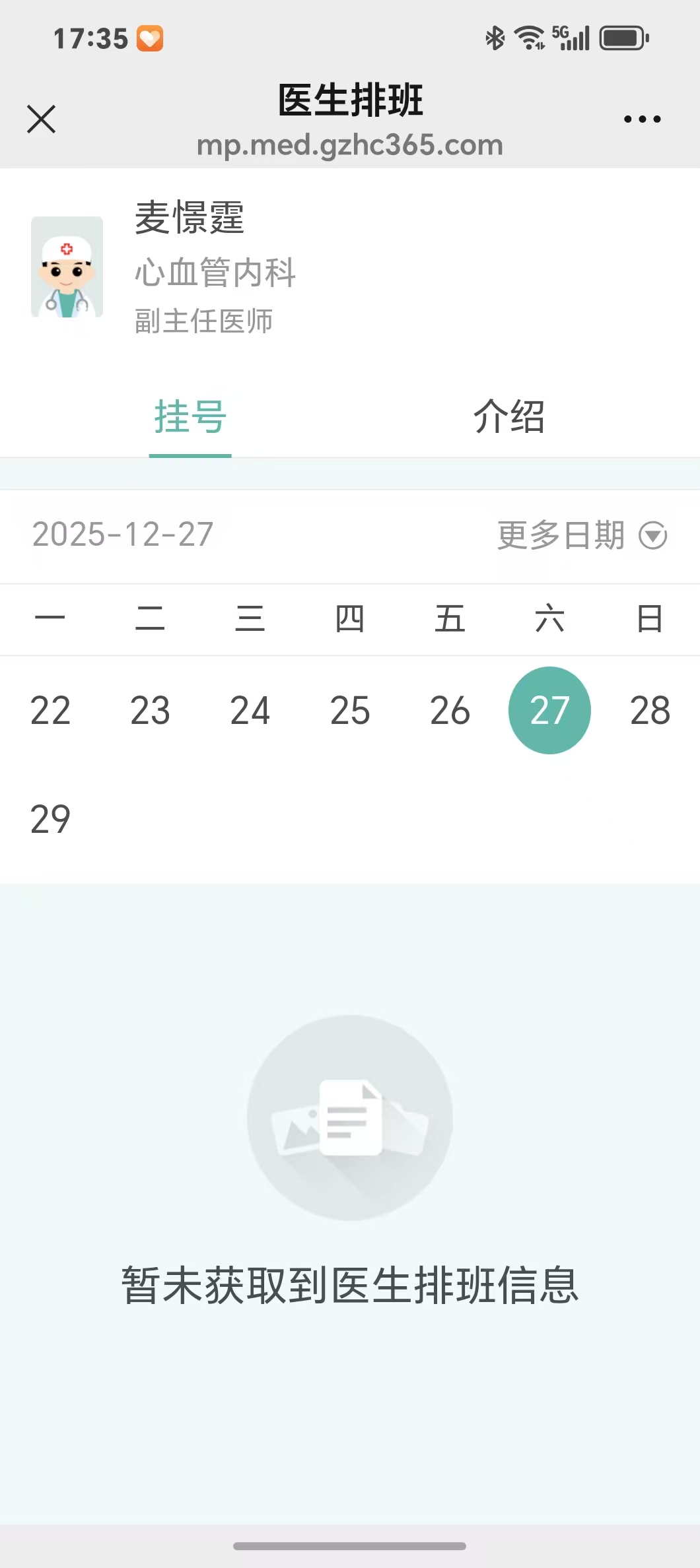Expand the 更多日期 dropdown
The width and height of the screenshot is (700, 1568).
pos(582,535)
